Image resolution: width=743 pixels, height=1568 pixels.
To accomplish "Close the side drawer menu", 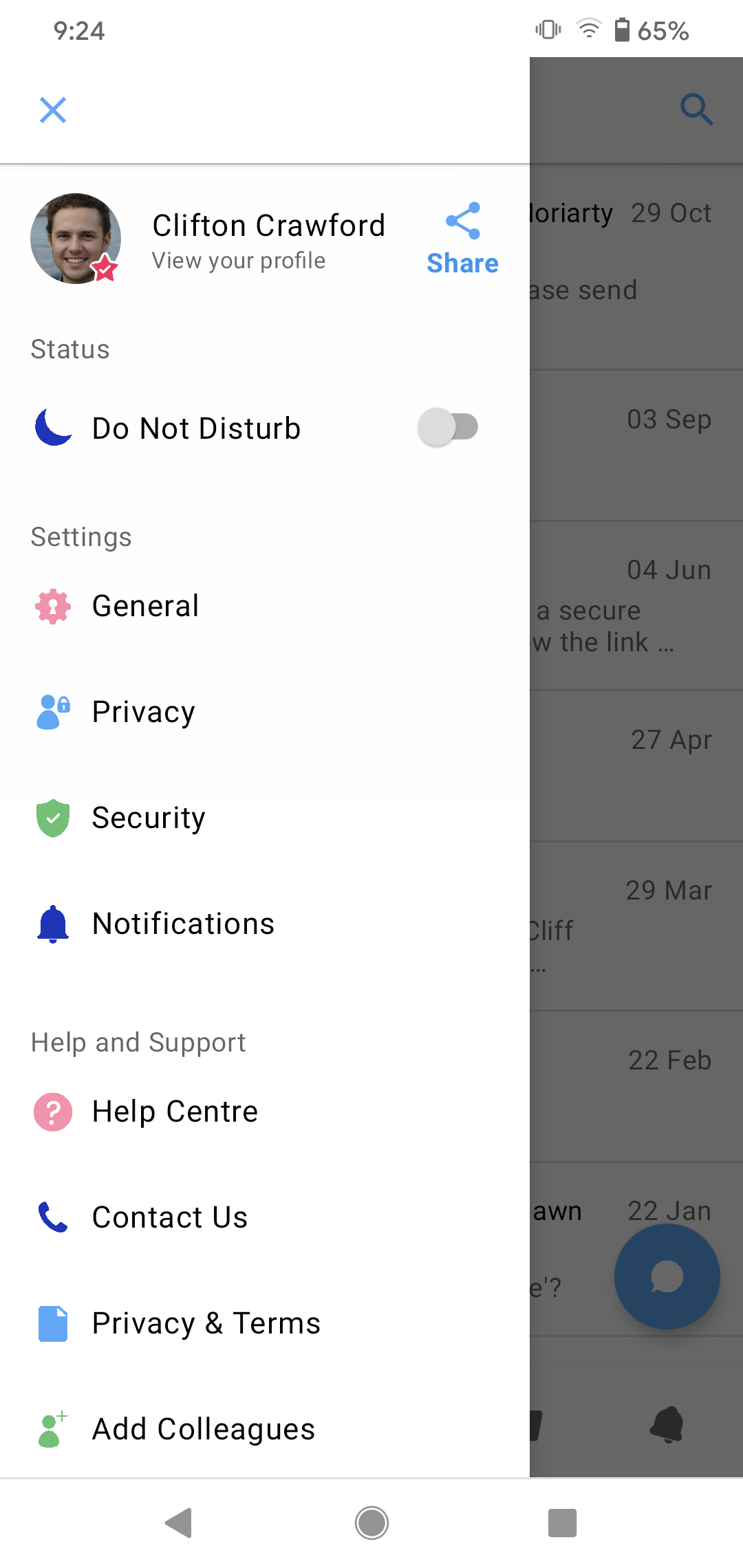I will click(53, 110).
